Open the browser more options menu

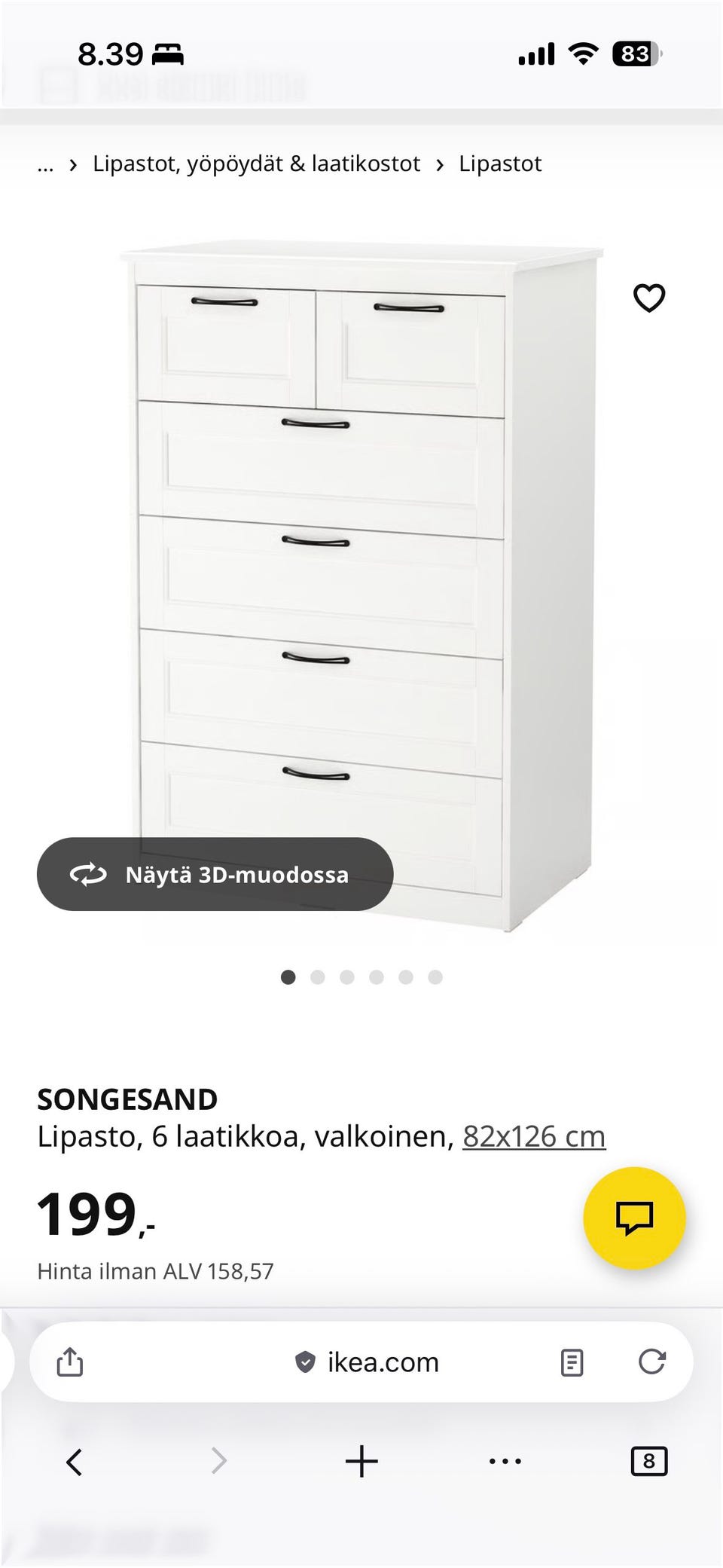pyautogui.click(x=505, y=1462)
